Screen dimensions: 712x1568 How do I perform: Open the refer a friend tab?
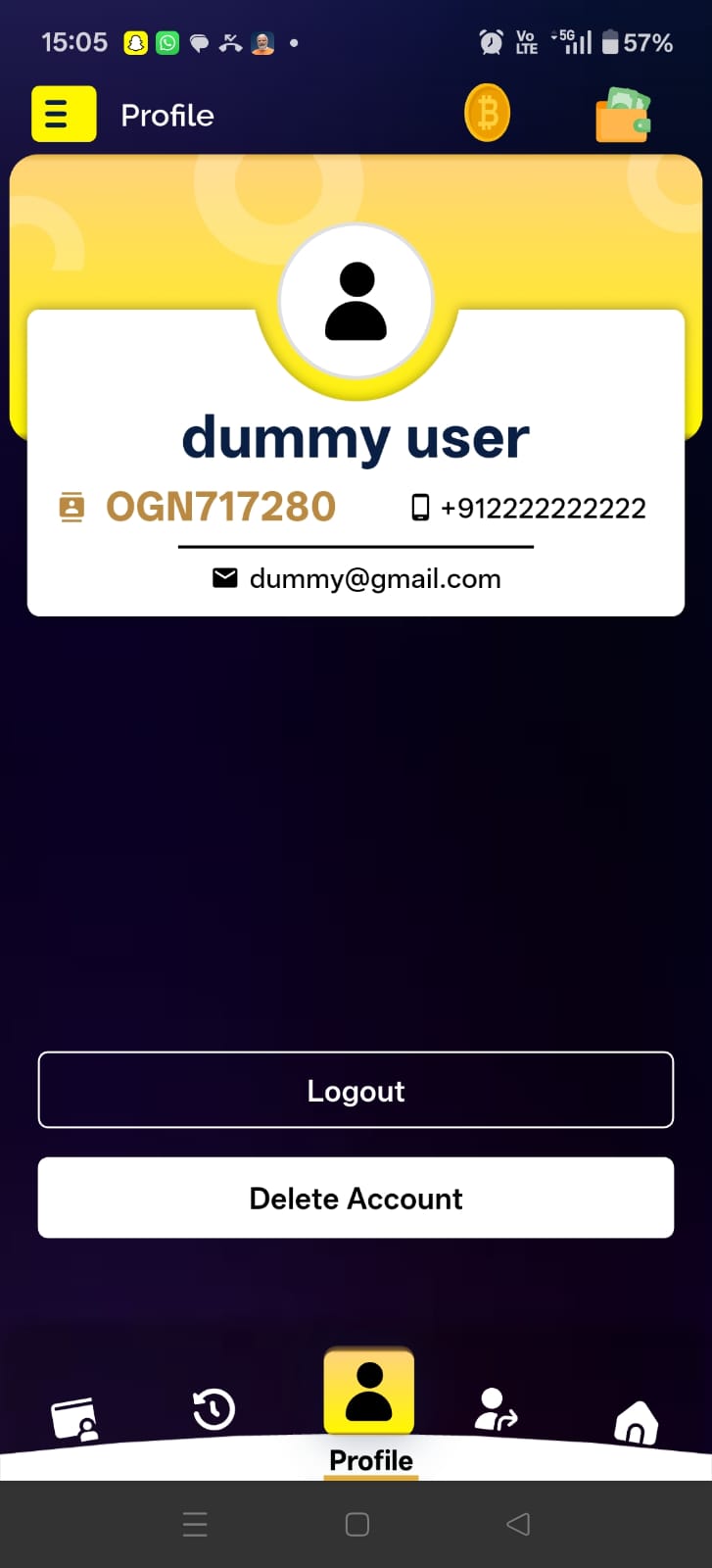coord(495,1410)
